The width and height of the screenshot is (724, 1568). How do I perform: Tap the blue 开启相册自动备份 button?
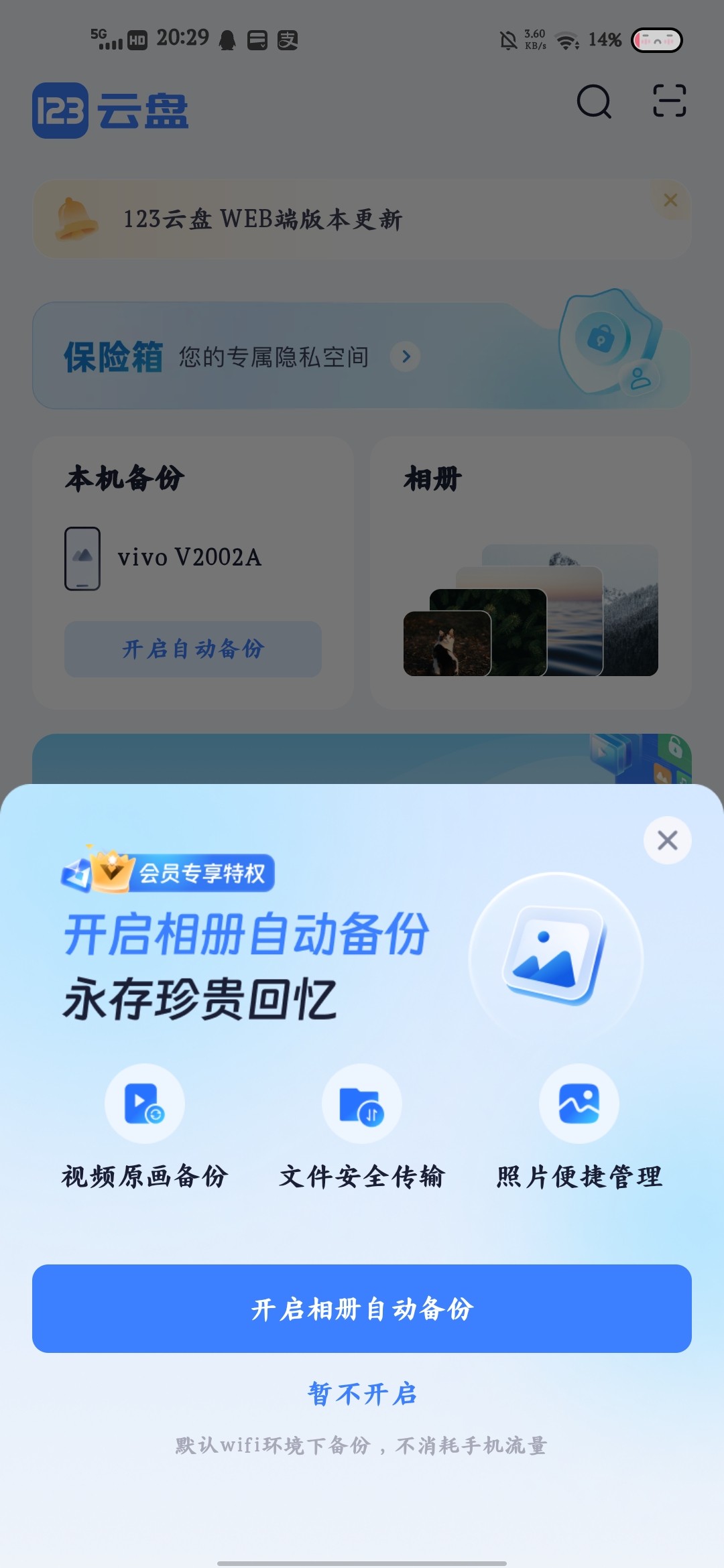pos(362,1309)
